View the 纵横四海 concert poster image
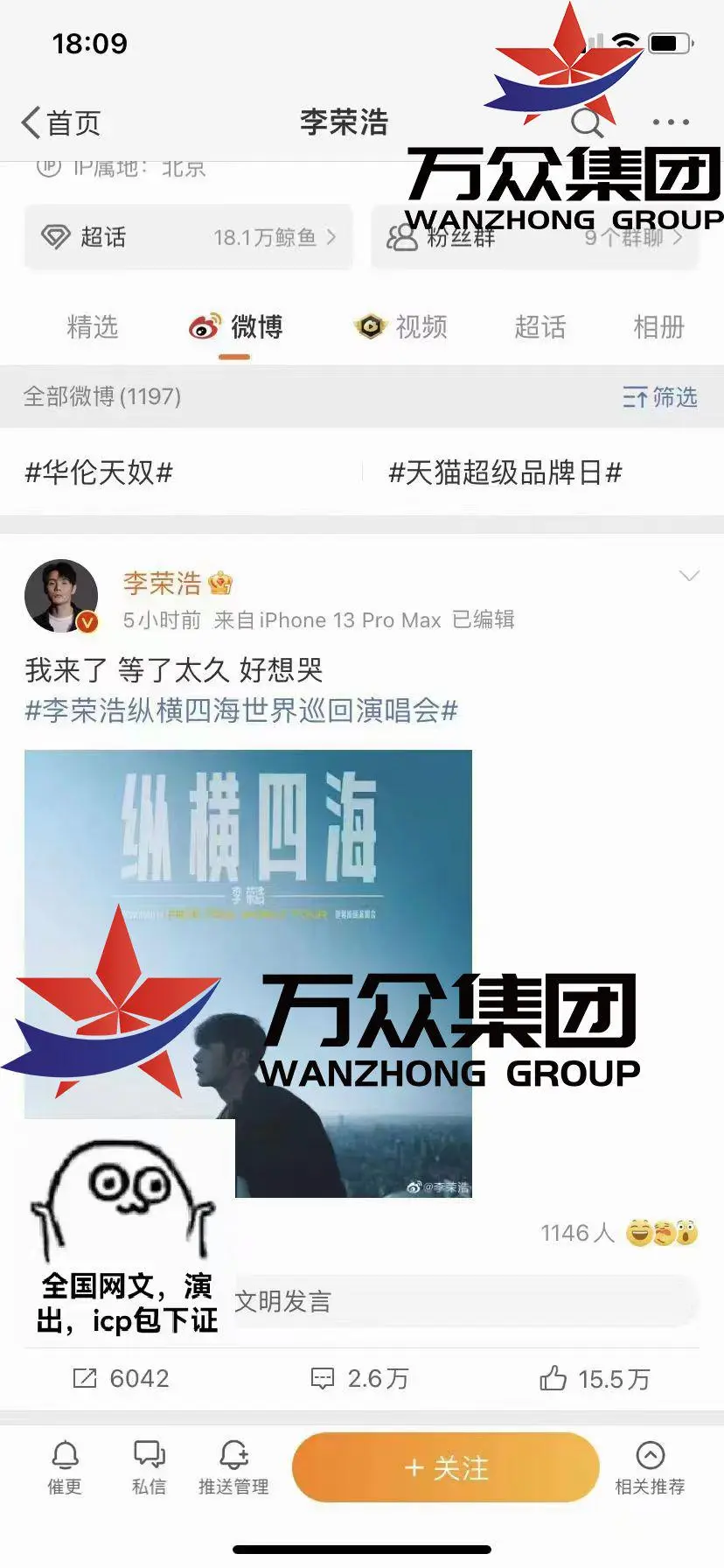The height and width of the screenshot is (1568, 724). (x=248, y=875)
